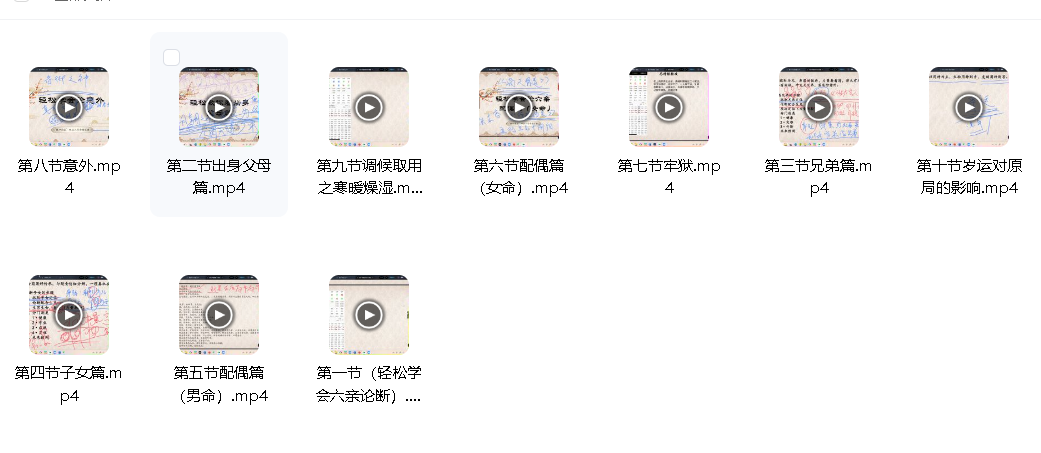Open the video 第三节兄弟篇.mp4
1041x453 pixels.
(x=819, y=107)
